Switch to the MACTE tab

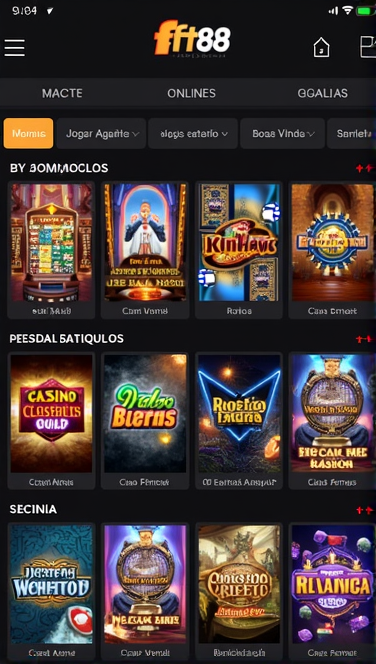pos(62,93)
